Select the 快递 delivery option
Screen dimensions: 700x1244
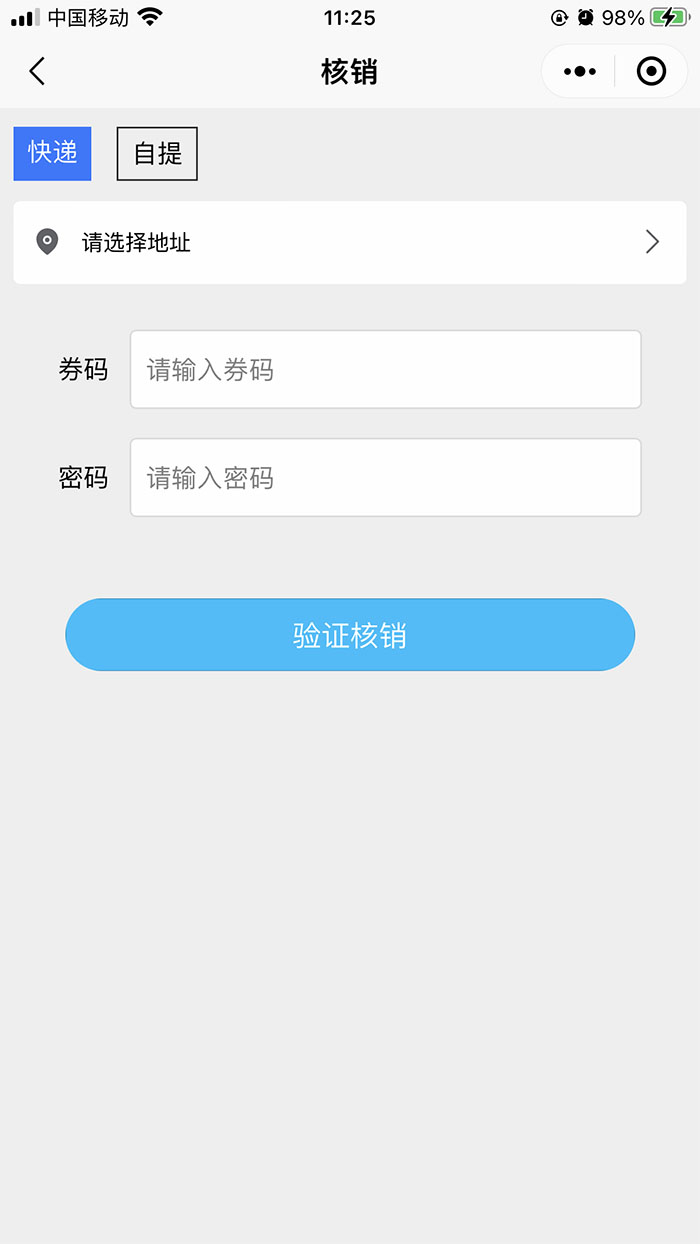[52, 153]
